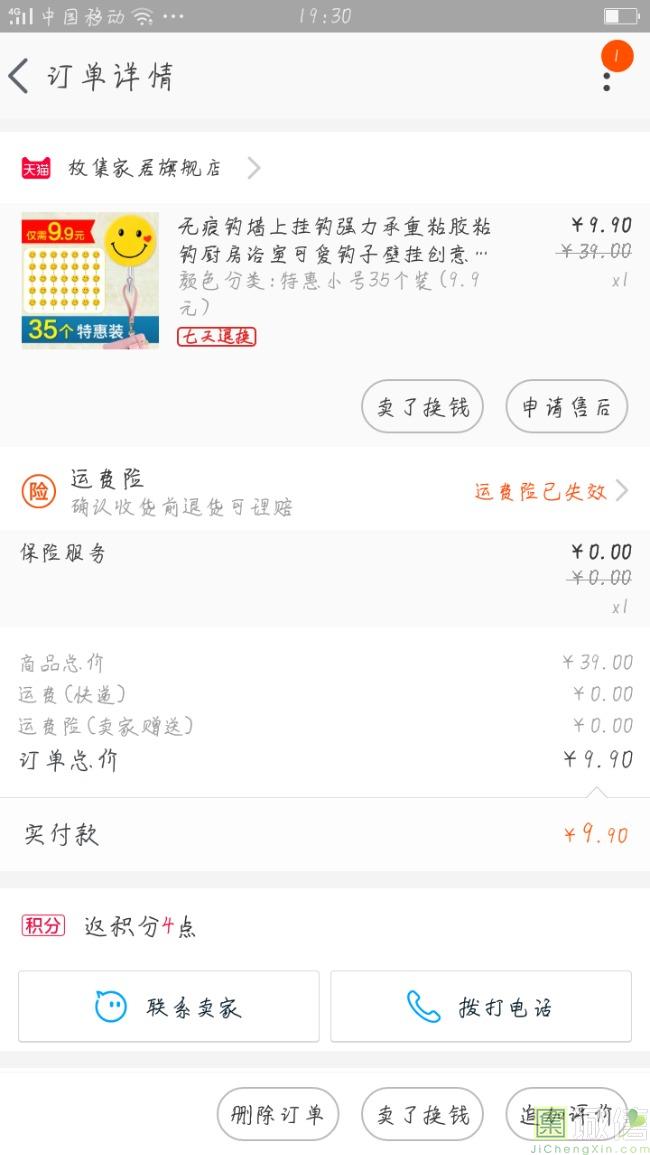The height and width of the screenshot is (1155, 650).
Task: Open the 枚集家居旗舰店 store page
Action: pyautogui.click(x=145, y=168)
